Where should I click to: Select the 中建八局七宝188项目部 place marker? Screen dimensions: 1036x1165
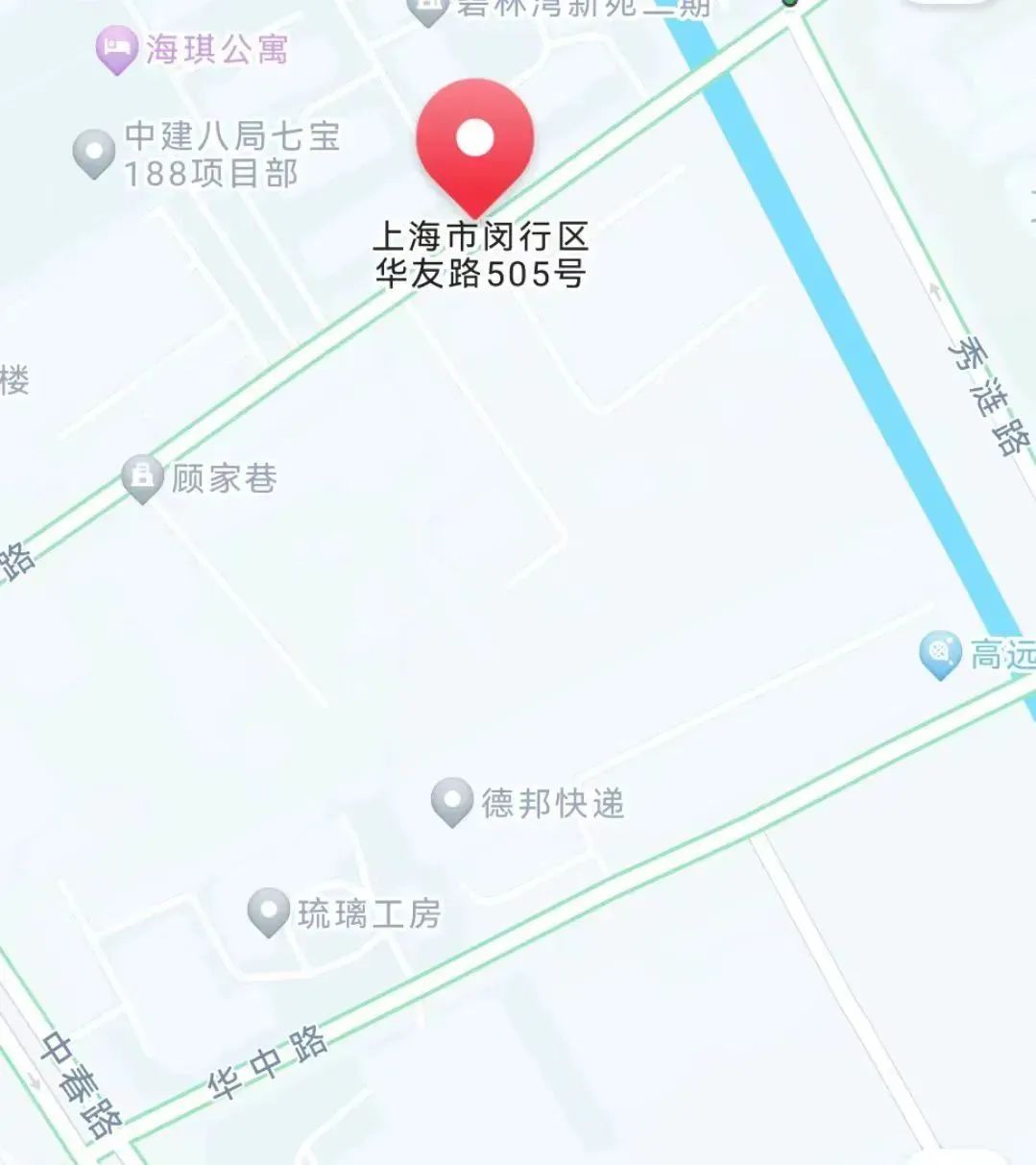(94, 153)
